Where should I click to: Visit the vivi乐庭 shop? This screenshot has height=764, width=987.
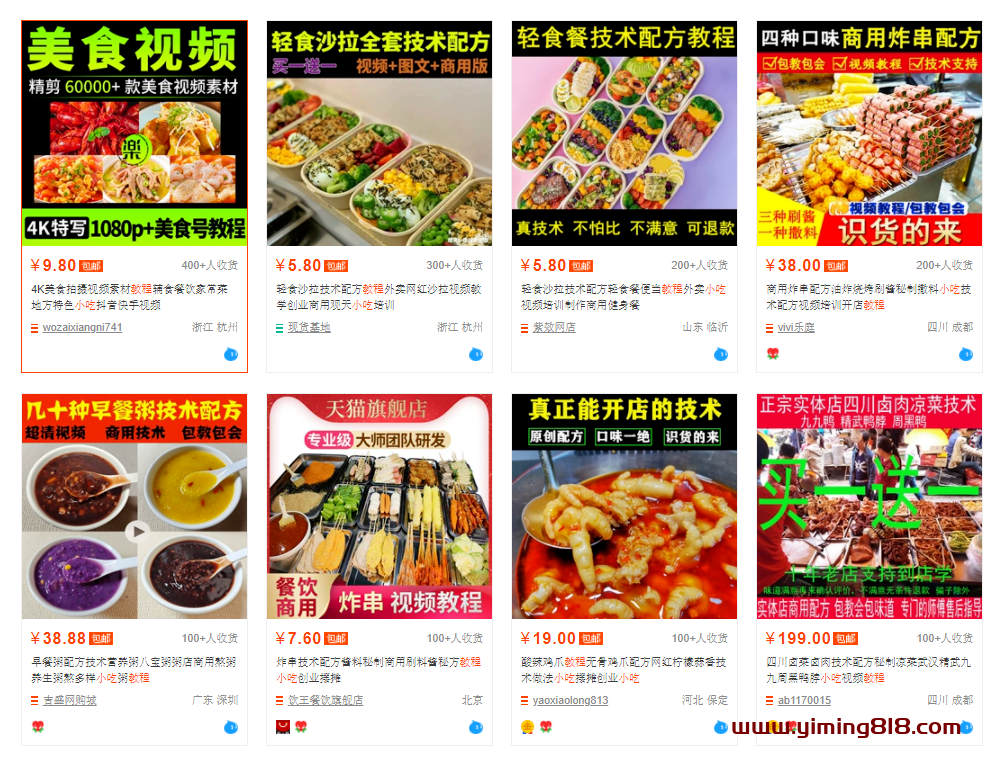(796, 328)
